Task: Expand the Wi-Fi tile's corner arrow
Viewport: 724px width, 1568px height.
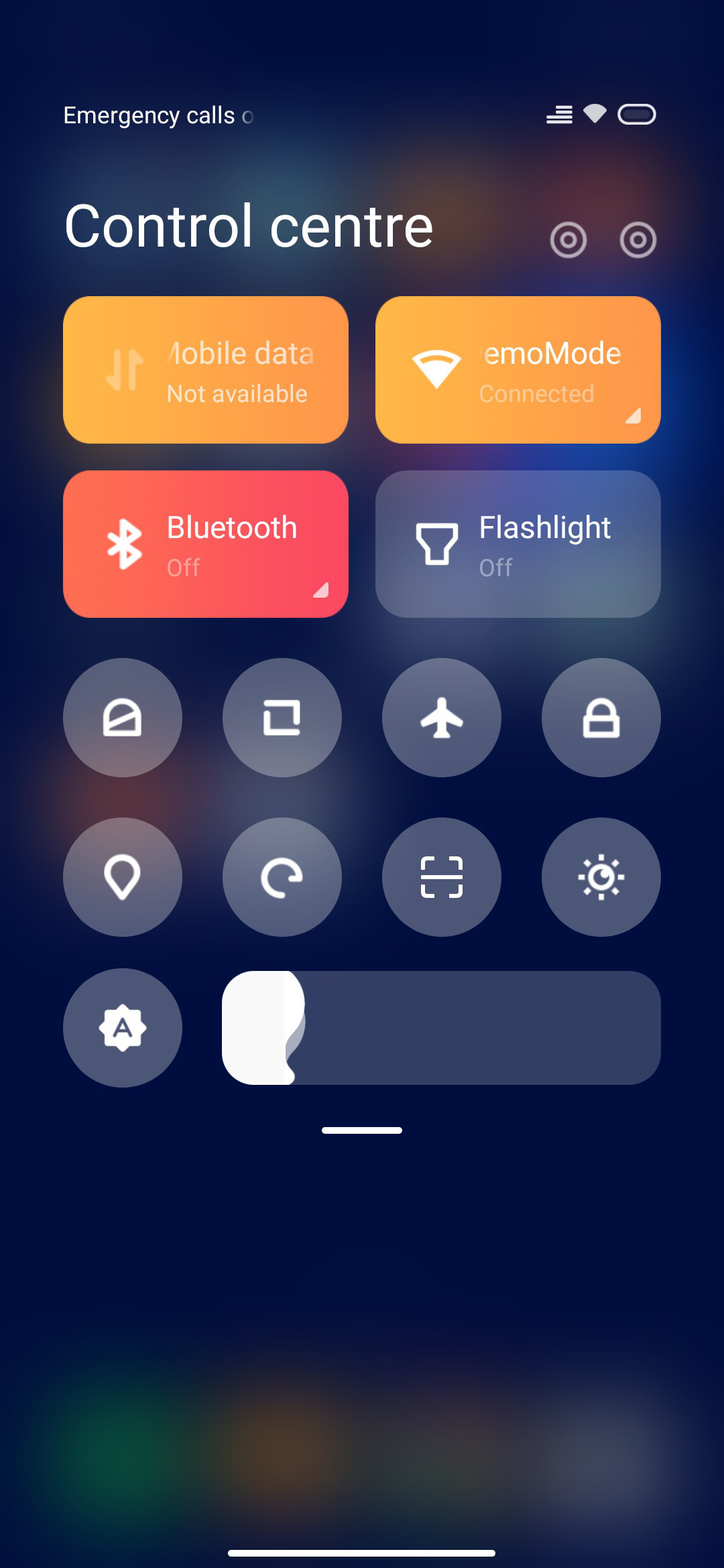Action: click(x=633, y=415)
